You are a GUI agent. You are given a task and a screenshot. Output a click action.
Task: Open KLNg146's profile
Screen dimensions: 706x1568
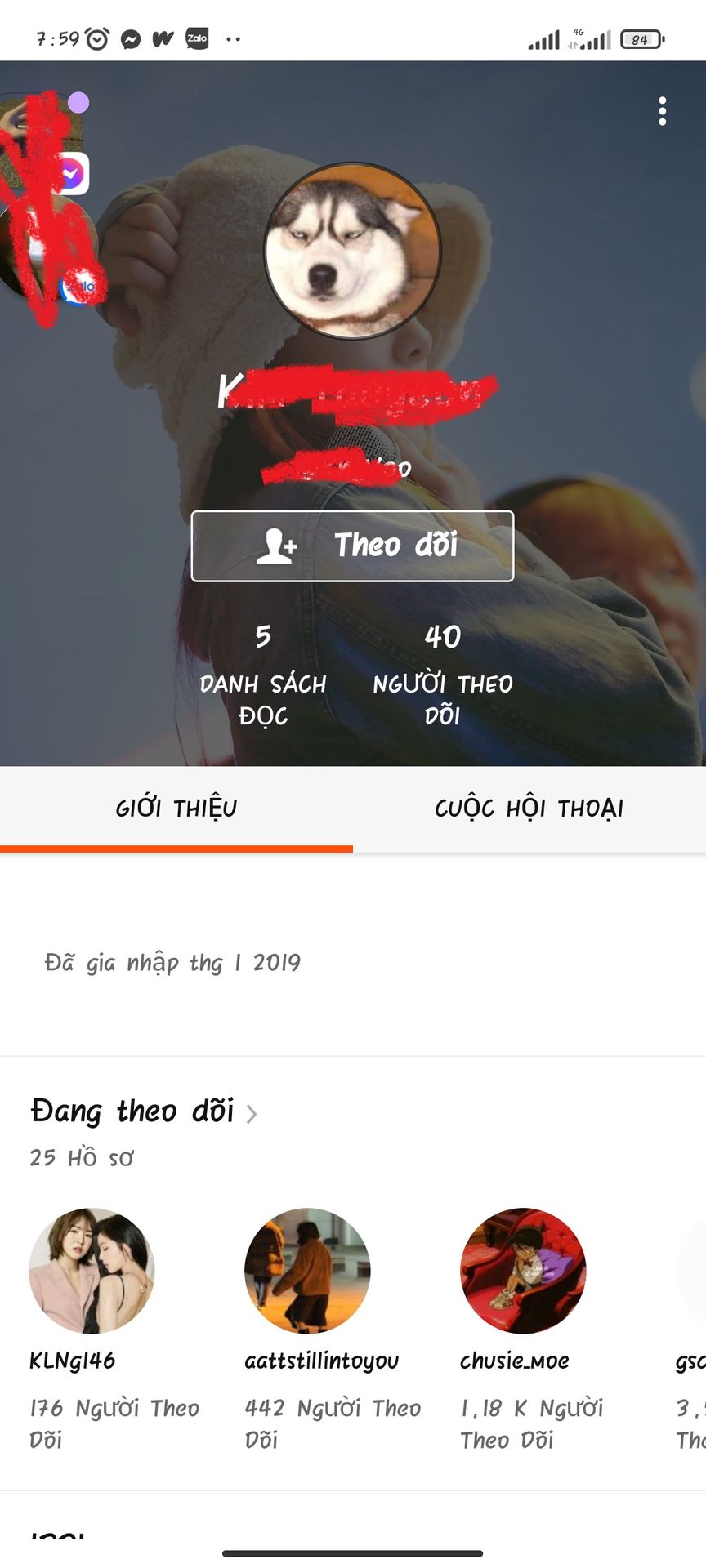92,1271
